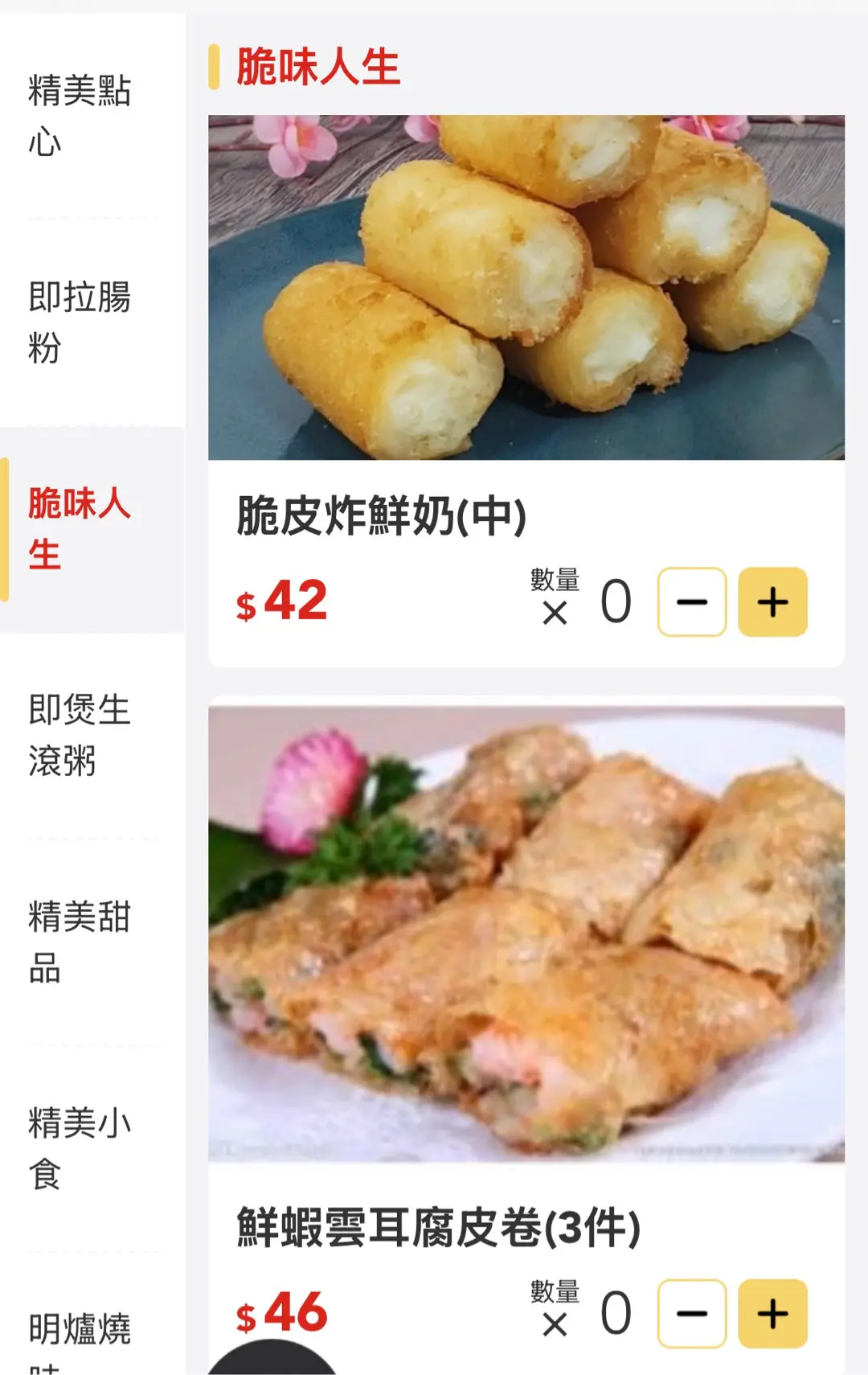The image size is (868, 1375).
Task: Decrease quantity of 脆皮炸鮮奶(中)
Action: [x=692, y=602]
